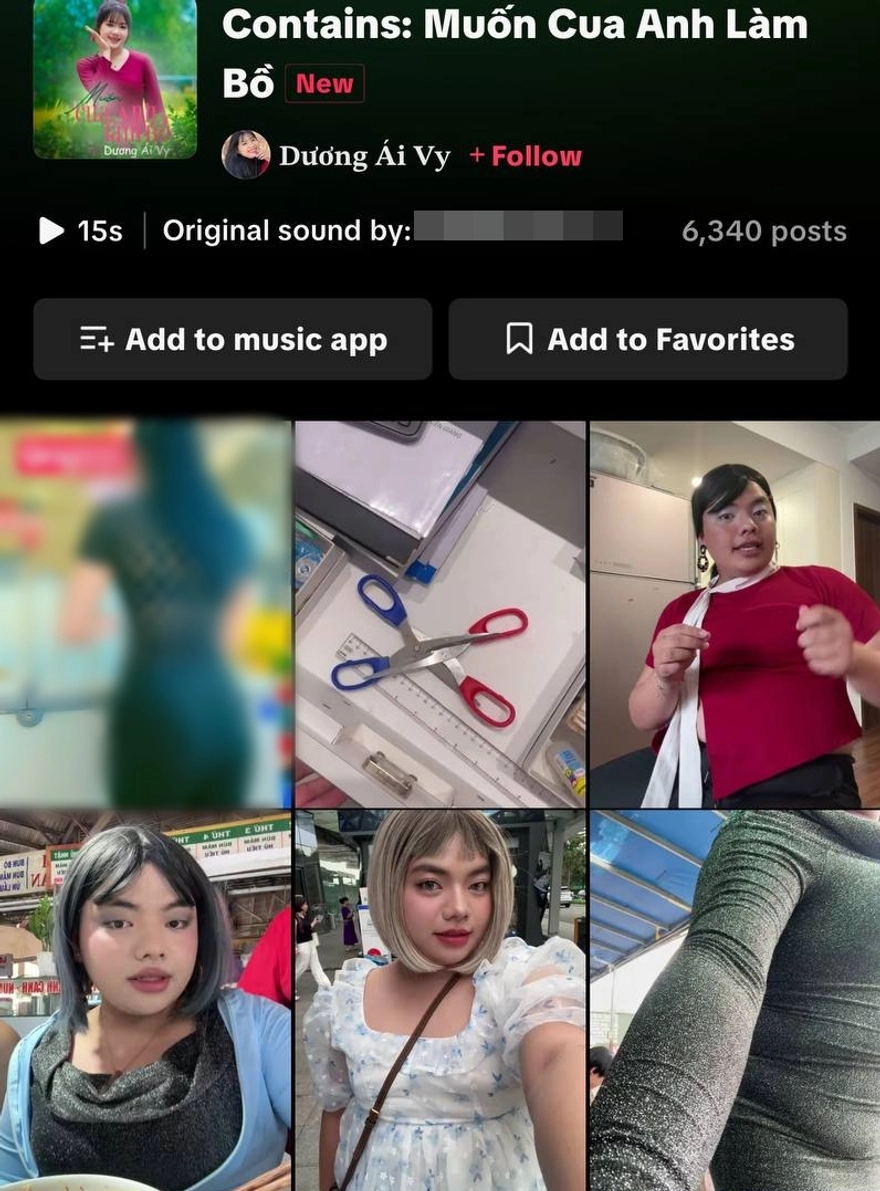Open Dương Ái Vy's artist profile
This screenshot has width=880, height=1191.
[x=365, y=156]
